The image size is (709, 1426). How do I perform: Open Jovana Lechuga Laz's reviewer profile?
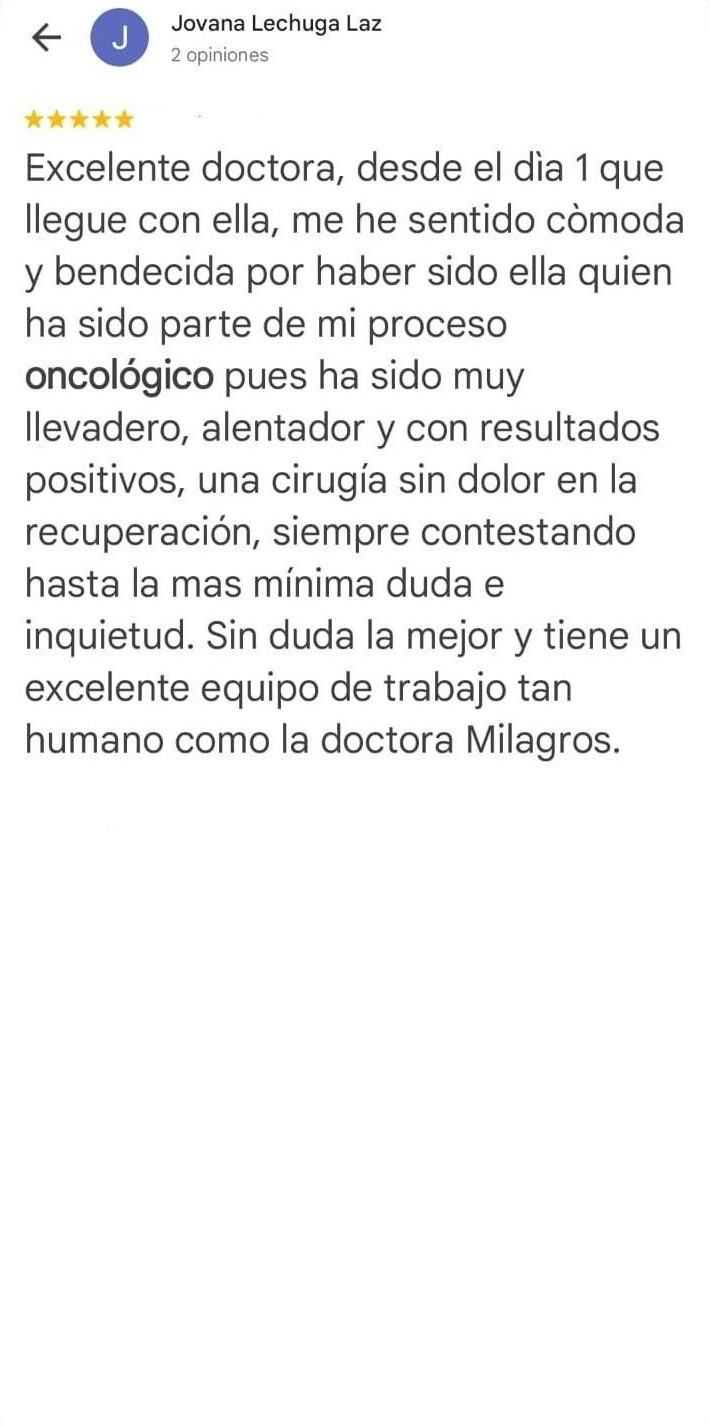coord(276,24)
